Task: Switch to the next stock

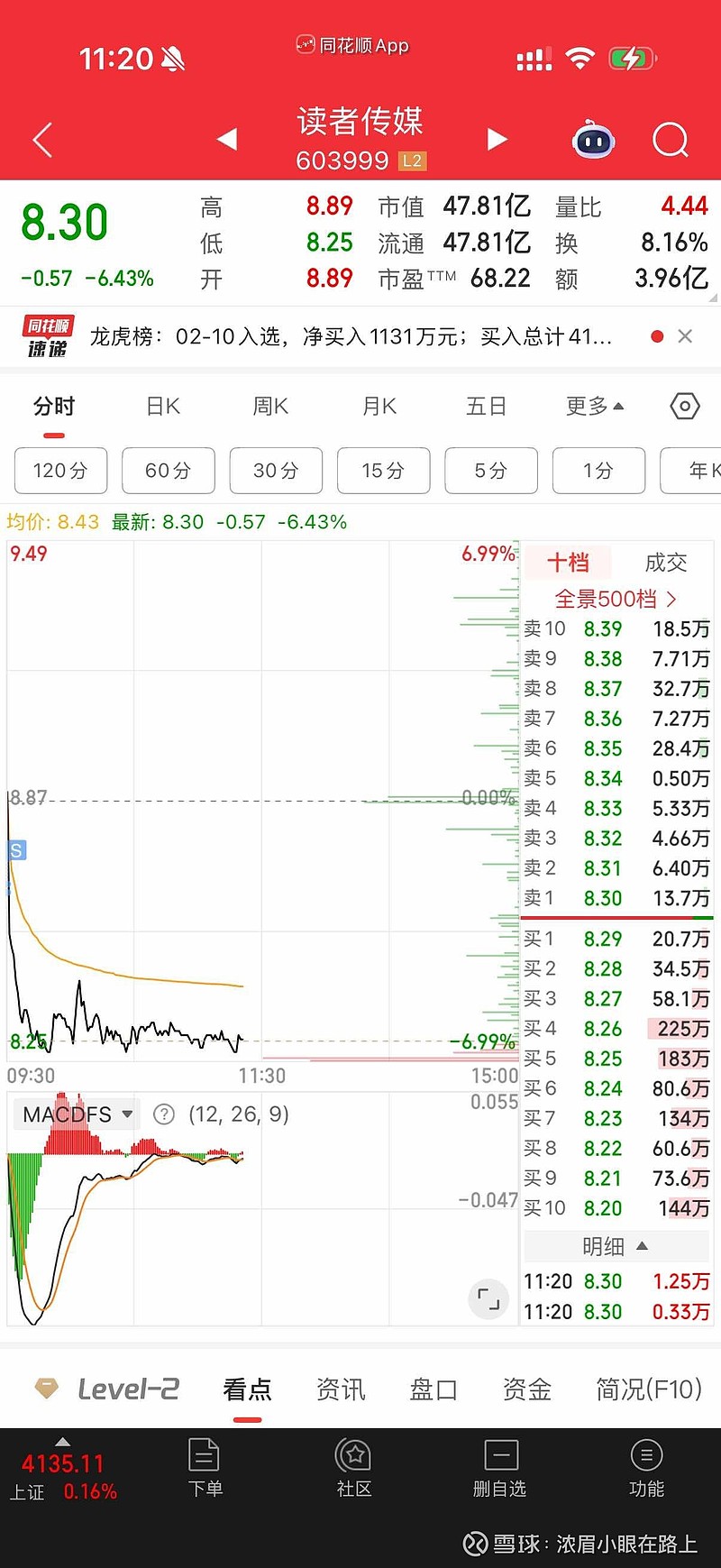Action: pos(497,139)
